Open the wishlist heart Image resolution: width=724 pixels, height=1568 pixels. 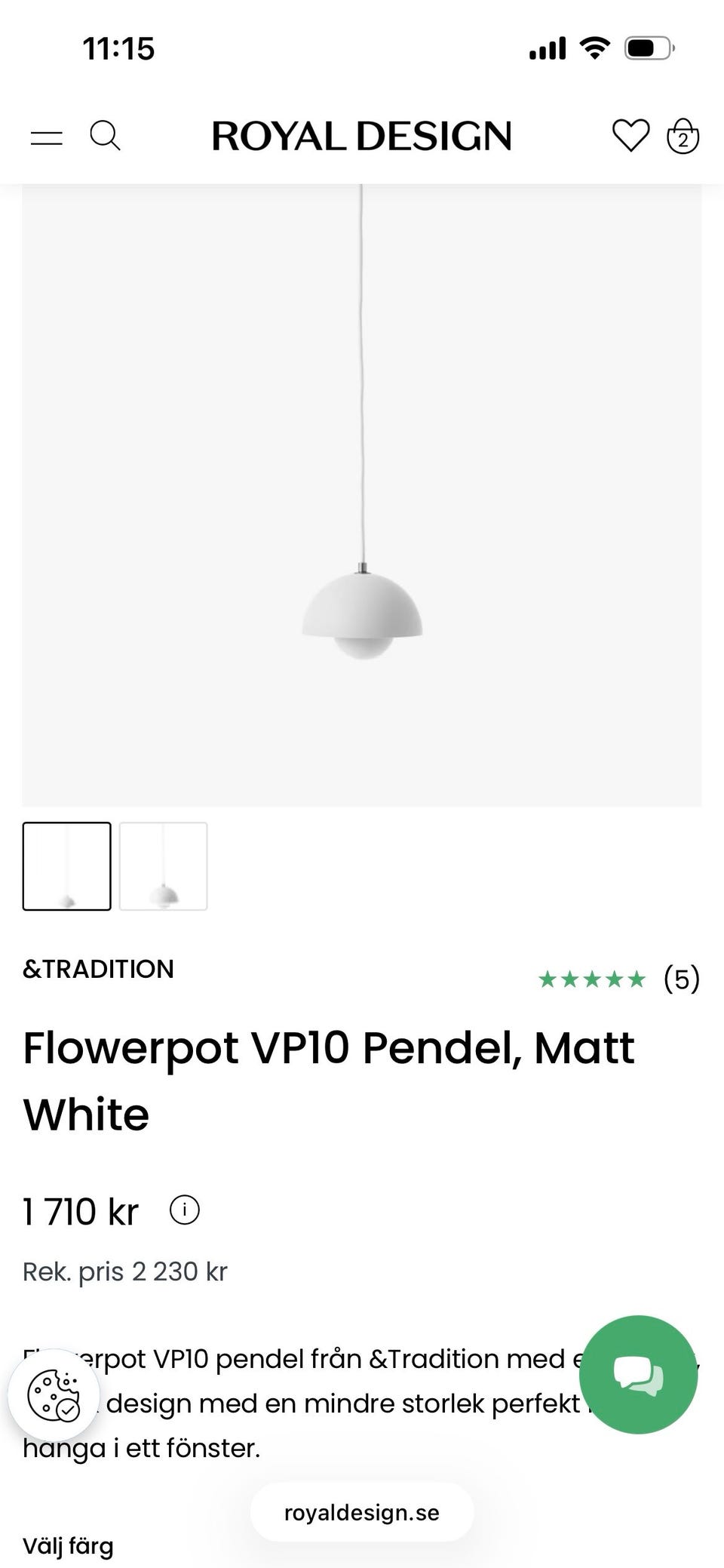630,136
